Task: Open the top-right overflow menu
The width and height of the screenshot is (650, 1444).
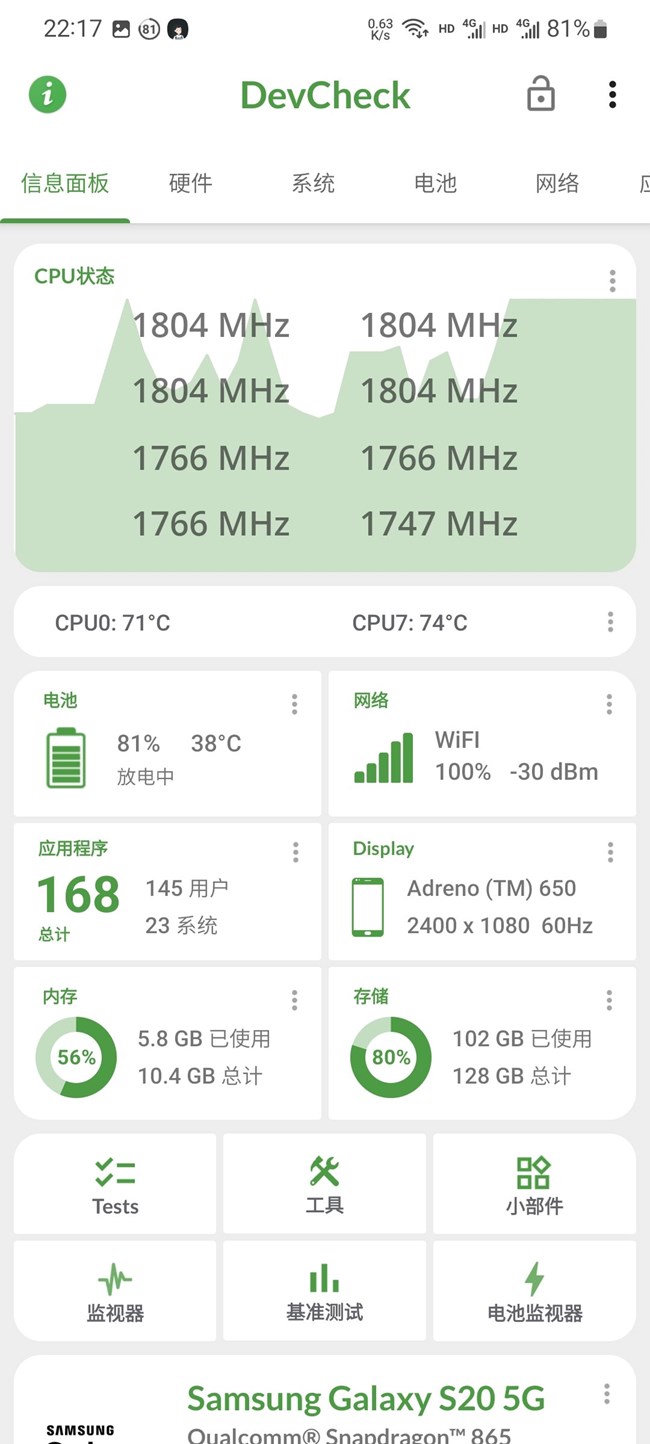Action: 612,95
